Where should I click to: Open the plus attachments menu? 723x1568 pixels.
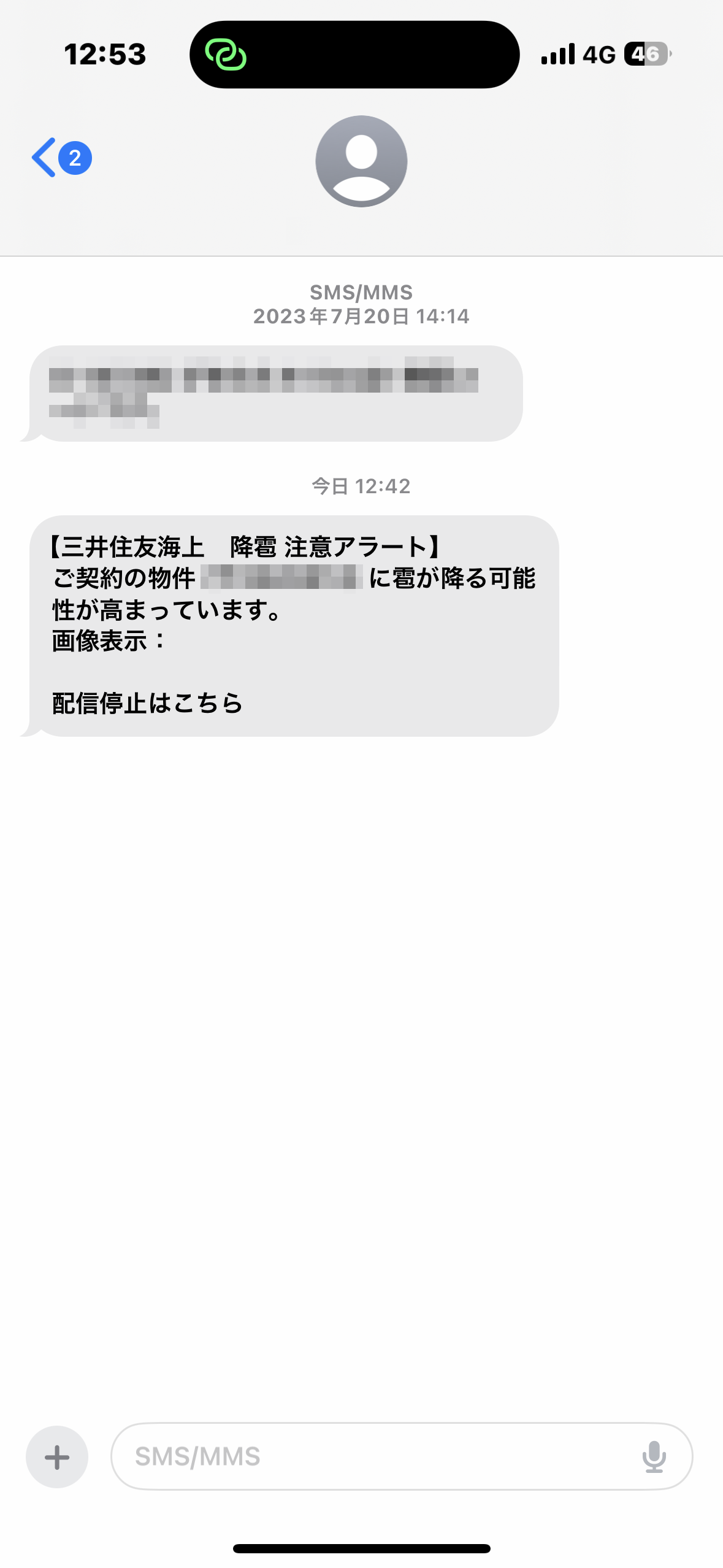tap(57, 1456)
